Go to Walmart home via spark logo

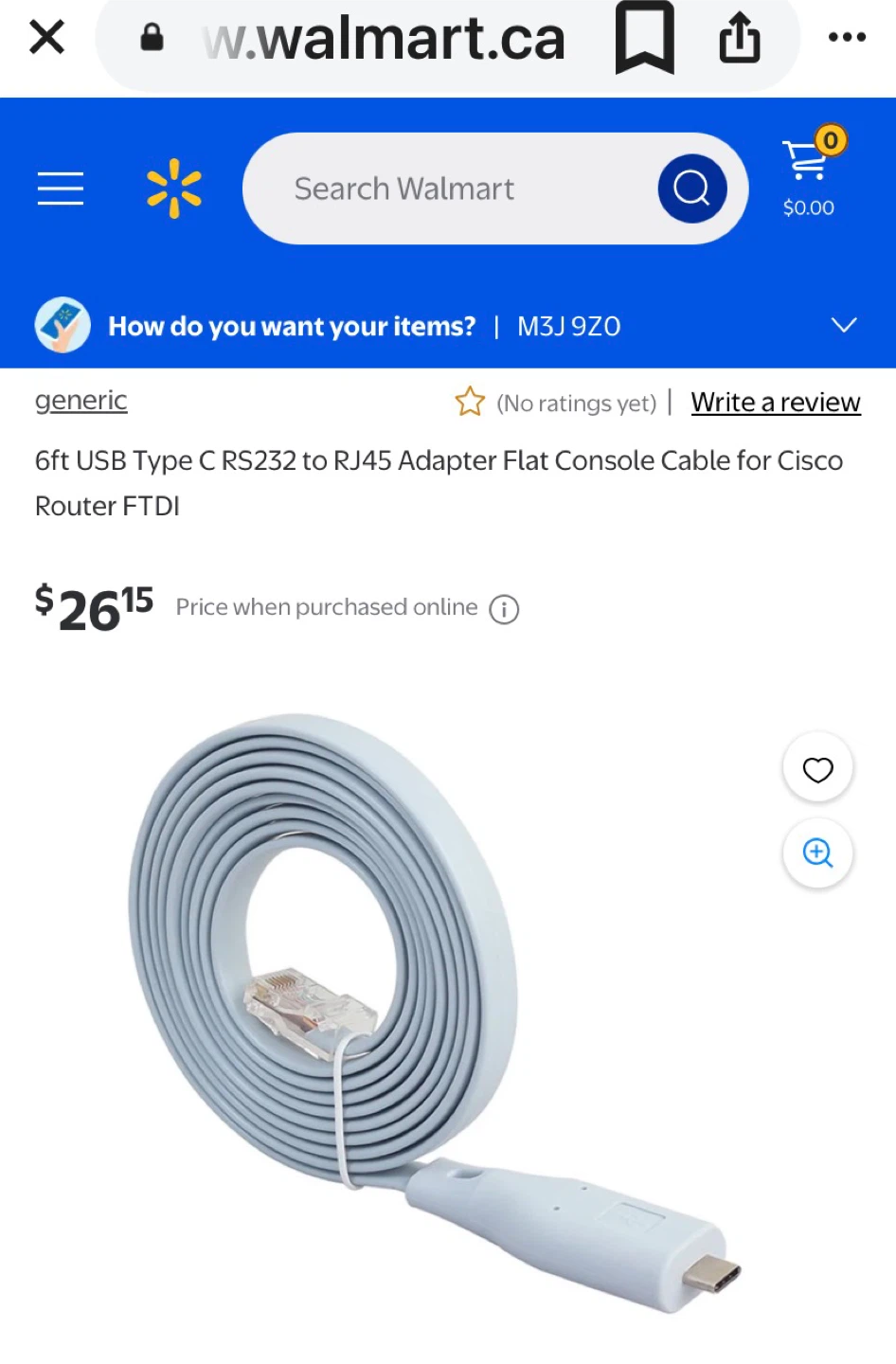pyautogui.click(x=174, y=188)
